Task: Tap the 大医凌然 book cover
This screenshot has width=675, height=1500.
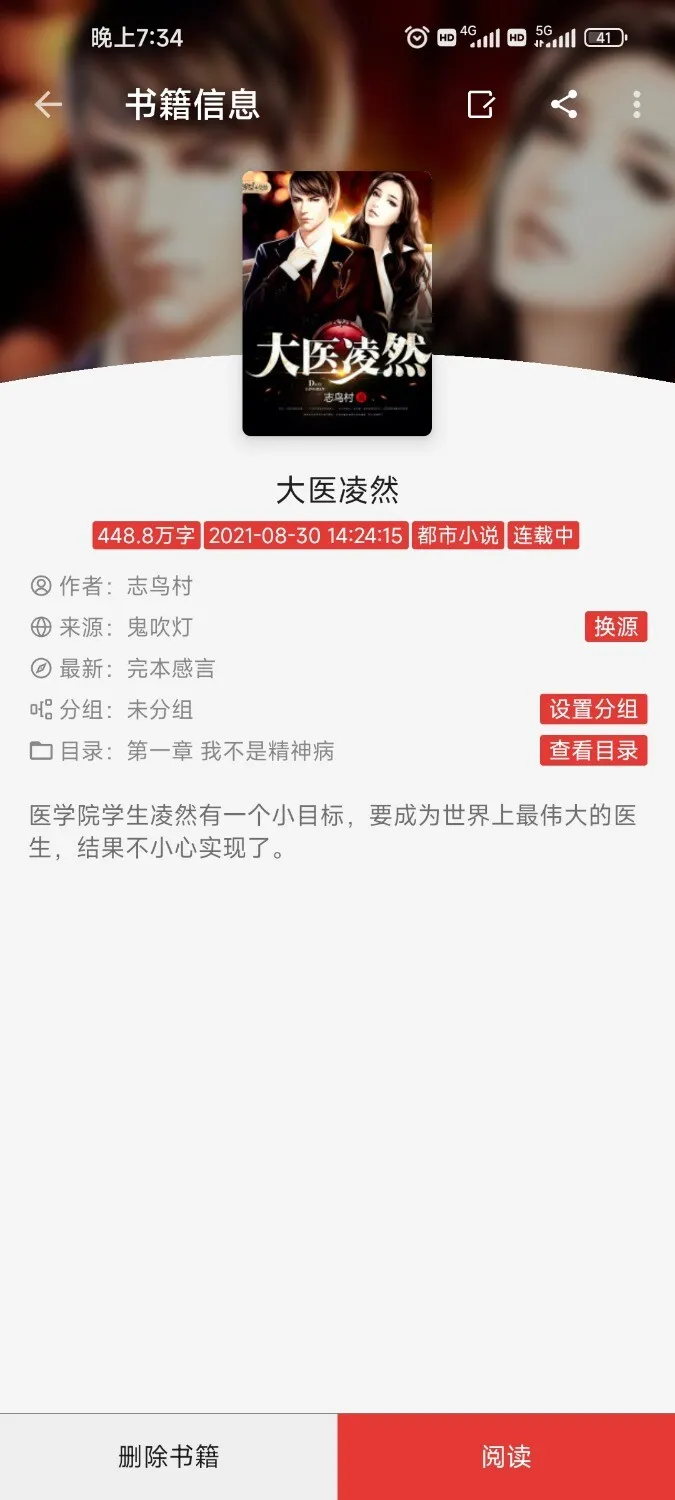Action: 337,303
